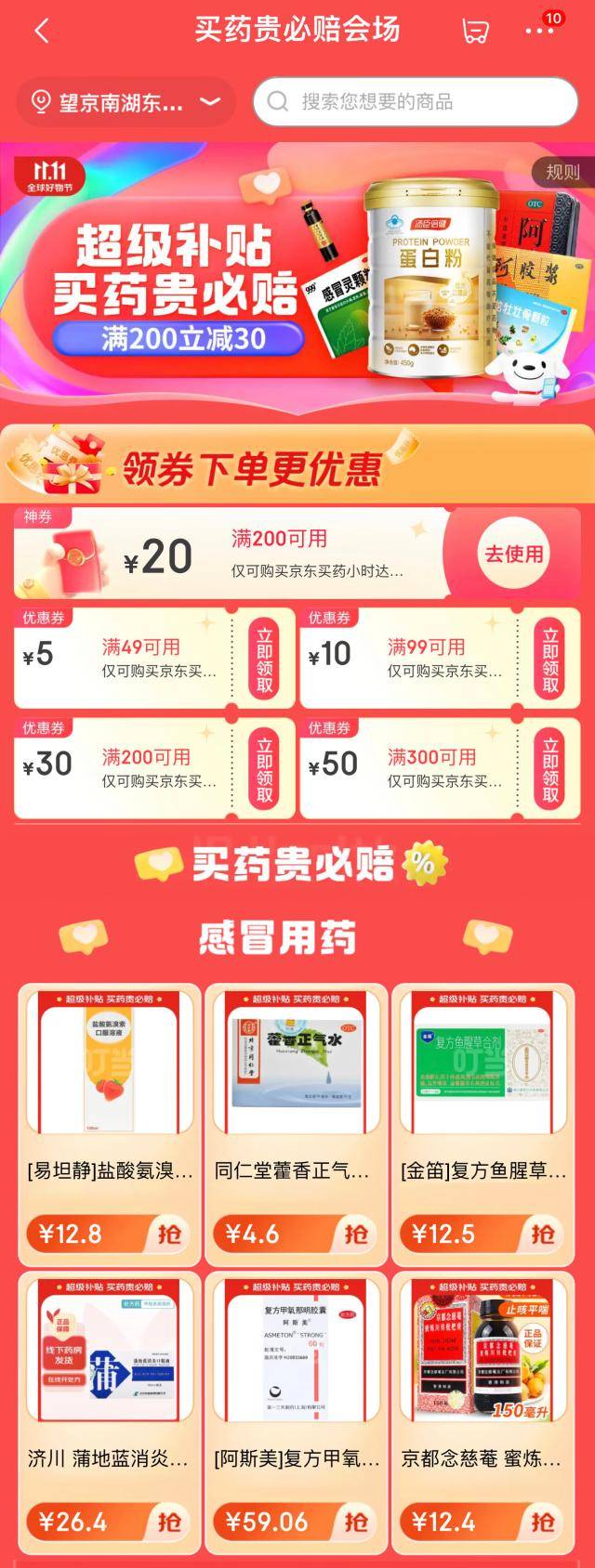Open the overflow menu with badge 10
Screen dimensions: 595x1568
click(539, 31)
